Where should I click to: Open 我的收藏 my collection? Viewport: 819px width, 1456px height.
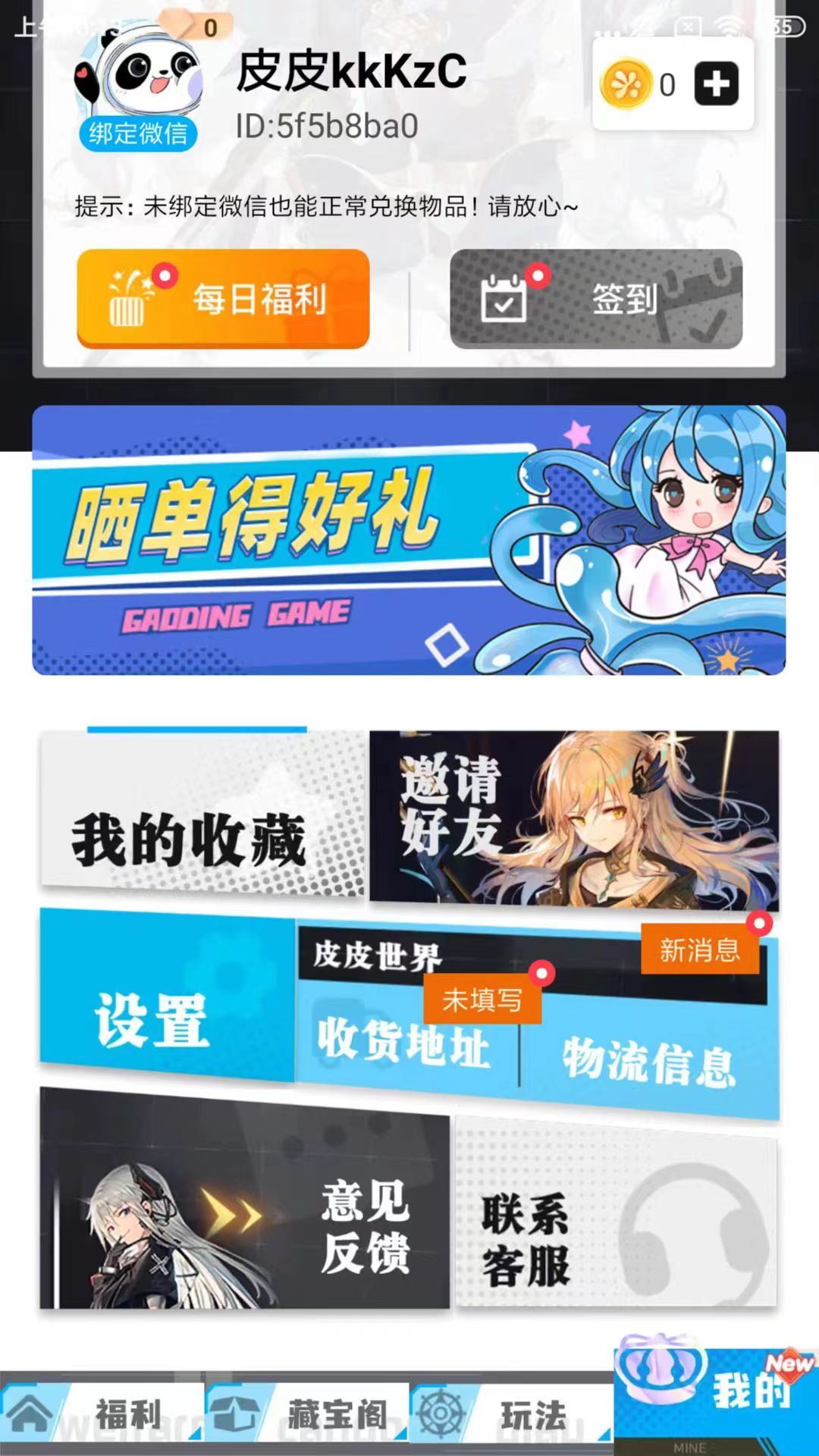pyautogui.click(x=202, y=813)
